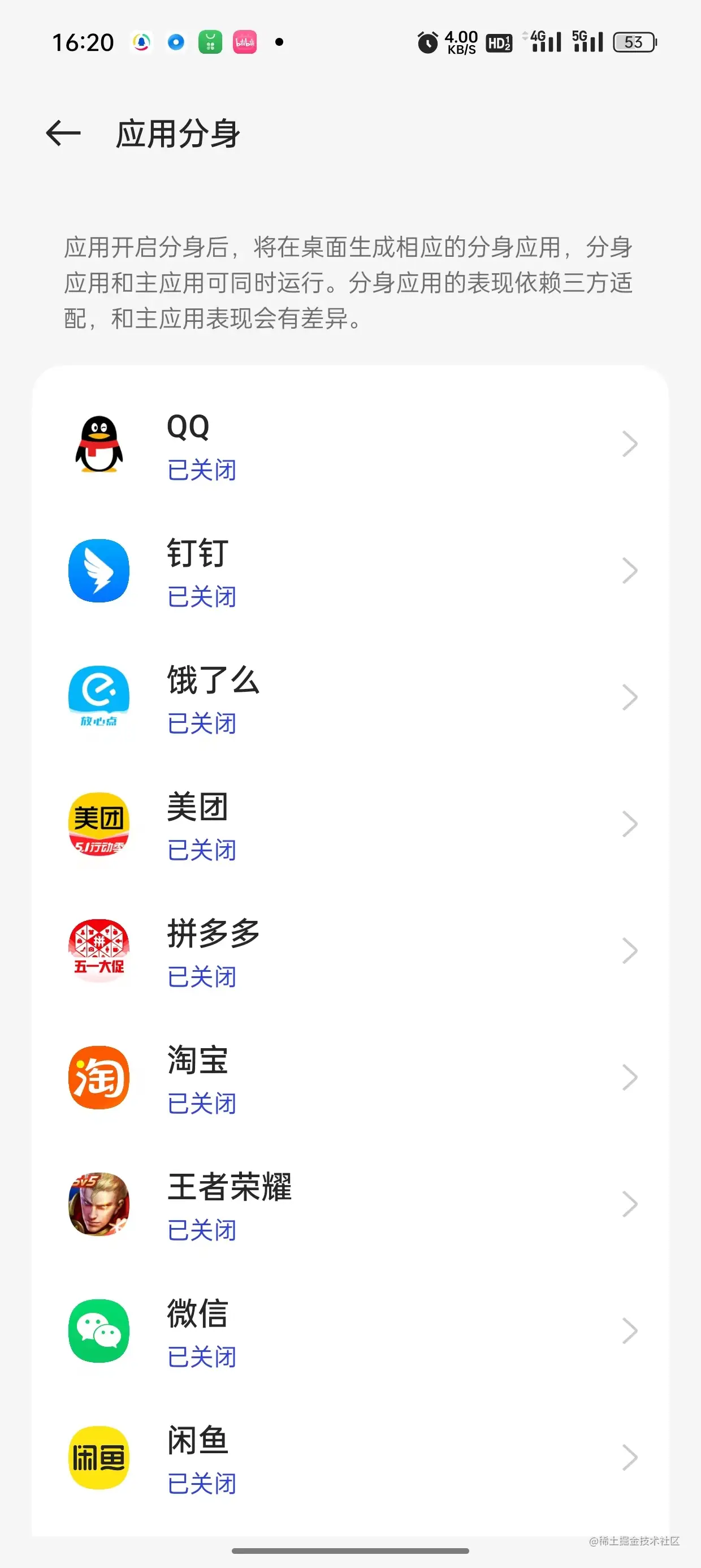This screenshot has height=1568, width=701.
Task: Open the QQ app clone settings
Action: [x=350, y=445]
